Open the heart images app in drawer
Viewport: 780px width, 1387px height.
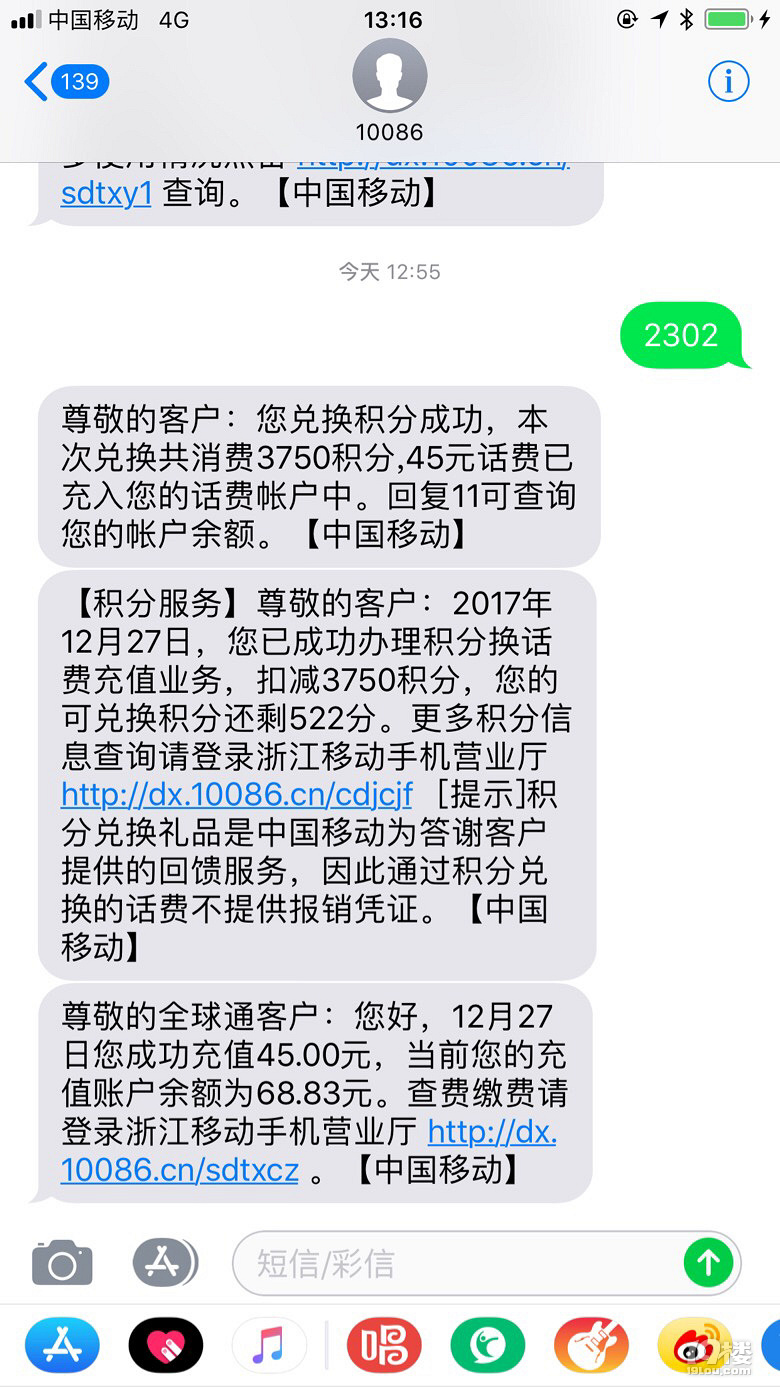pyautogui.click(x=166, y=1346)
